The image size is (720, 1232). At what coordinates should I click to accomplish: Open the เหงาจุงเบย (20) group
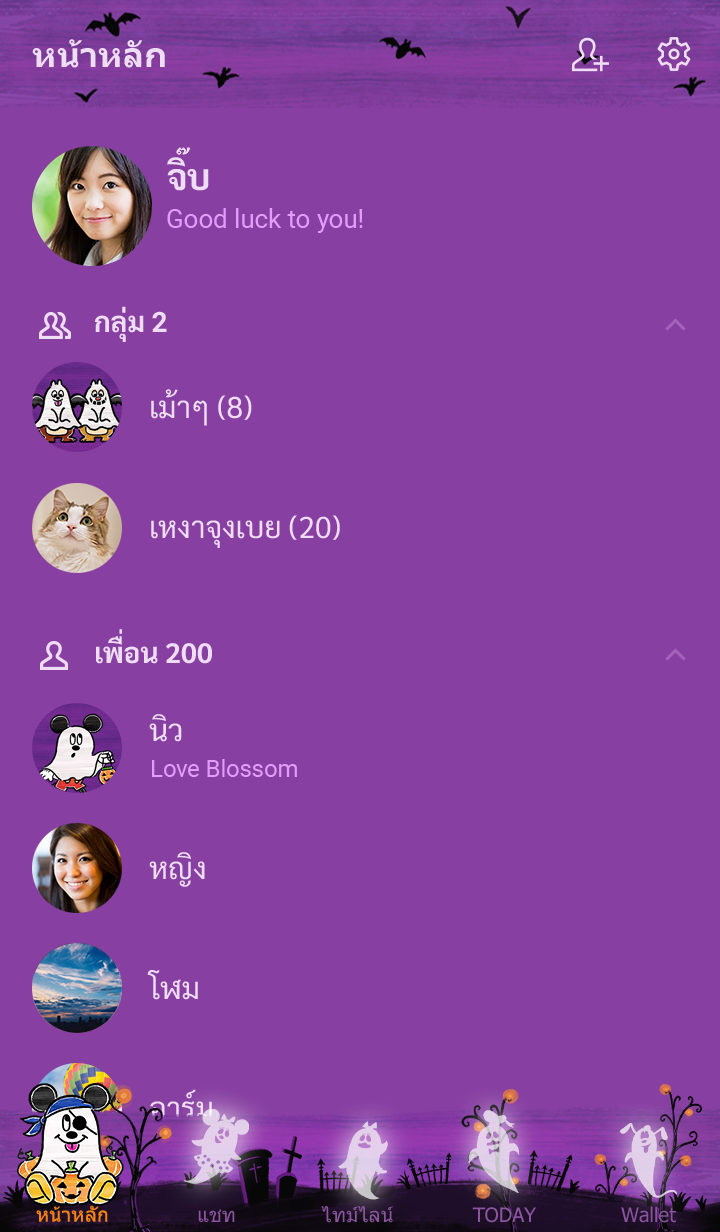pyautogui.click(x=245, y=528)
